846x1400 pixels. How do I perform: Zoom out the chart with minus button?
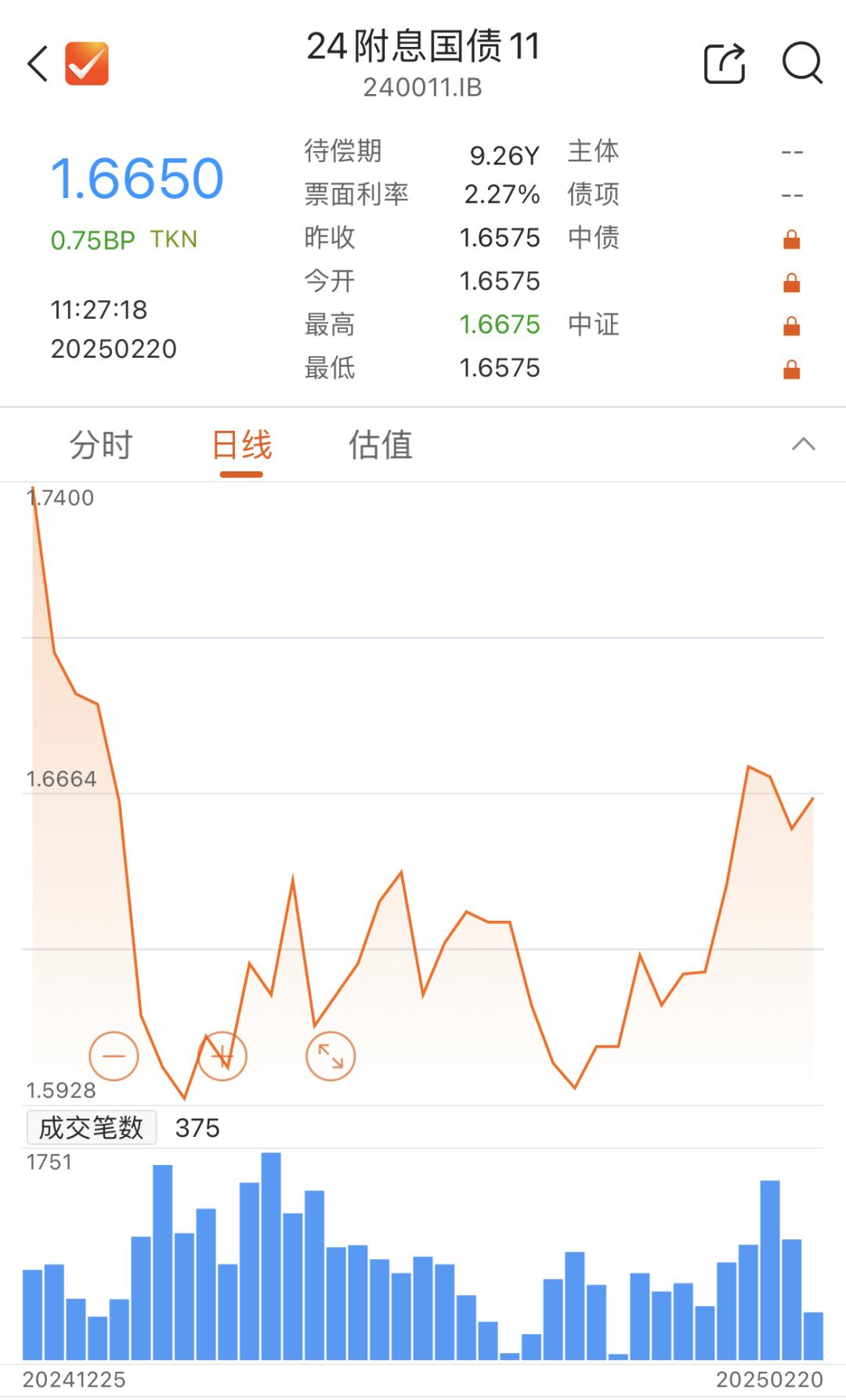click(x=114, y=1056)
